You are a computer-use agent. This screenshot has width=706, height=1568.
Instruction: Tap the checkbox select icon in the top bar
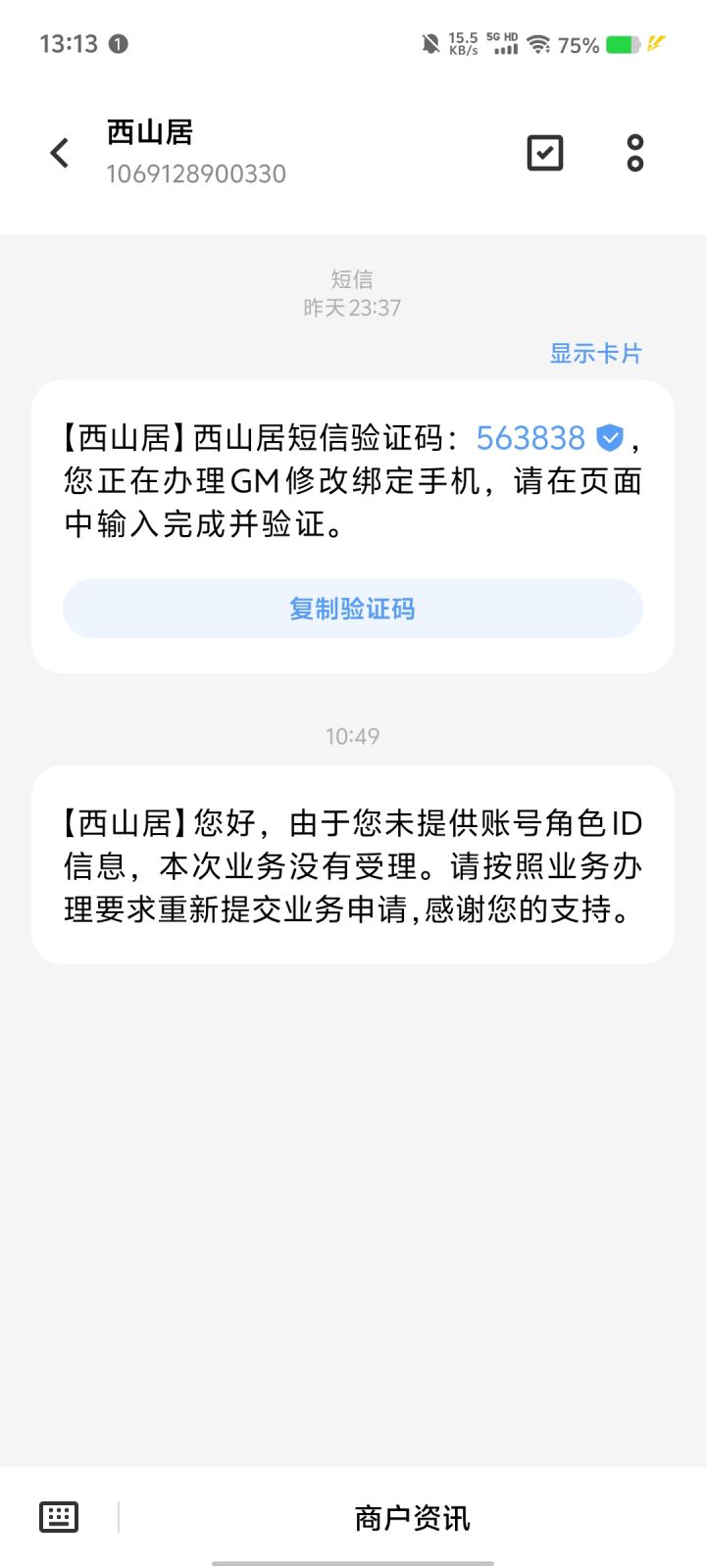point(545,153)
